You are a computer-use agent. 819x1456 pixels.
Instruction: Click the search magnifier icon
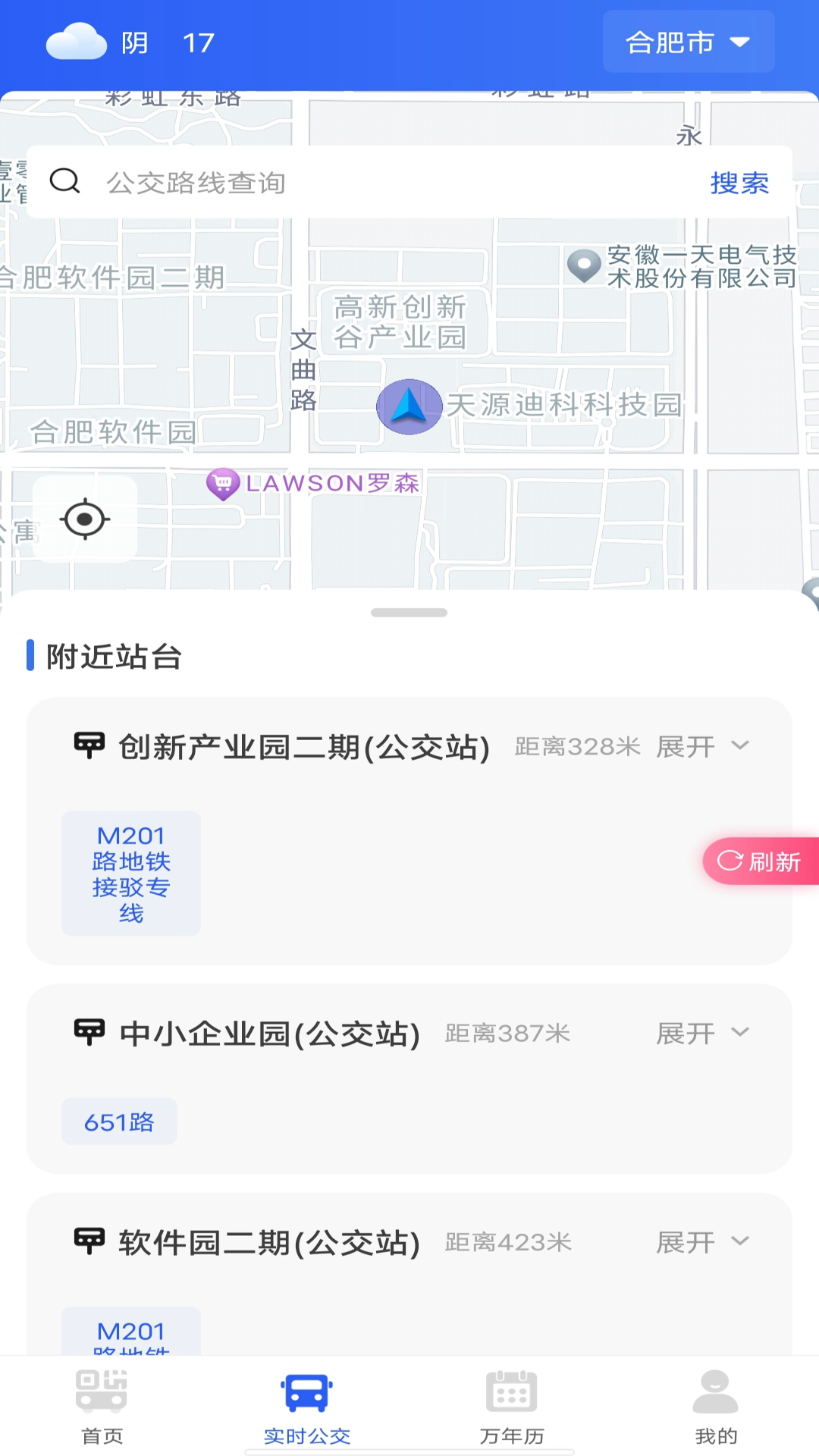tap(64, 182)
